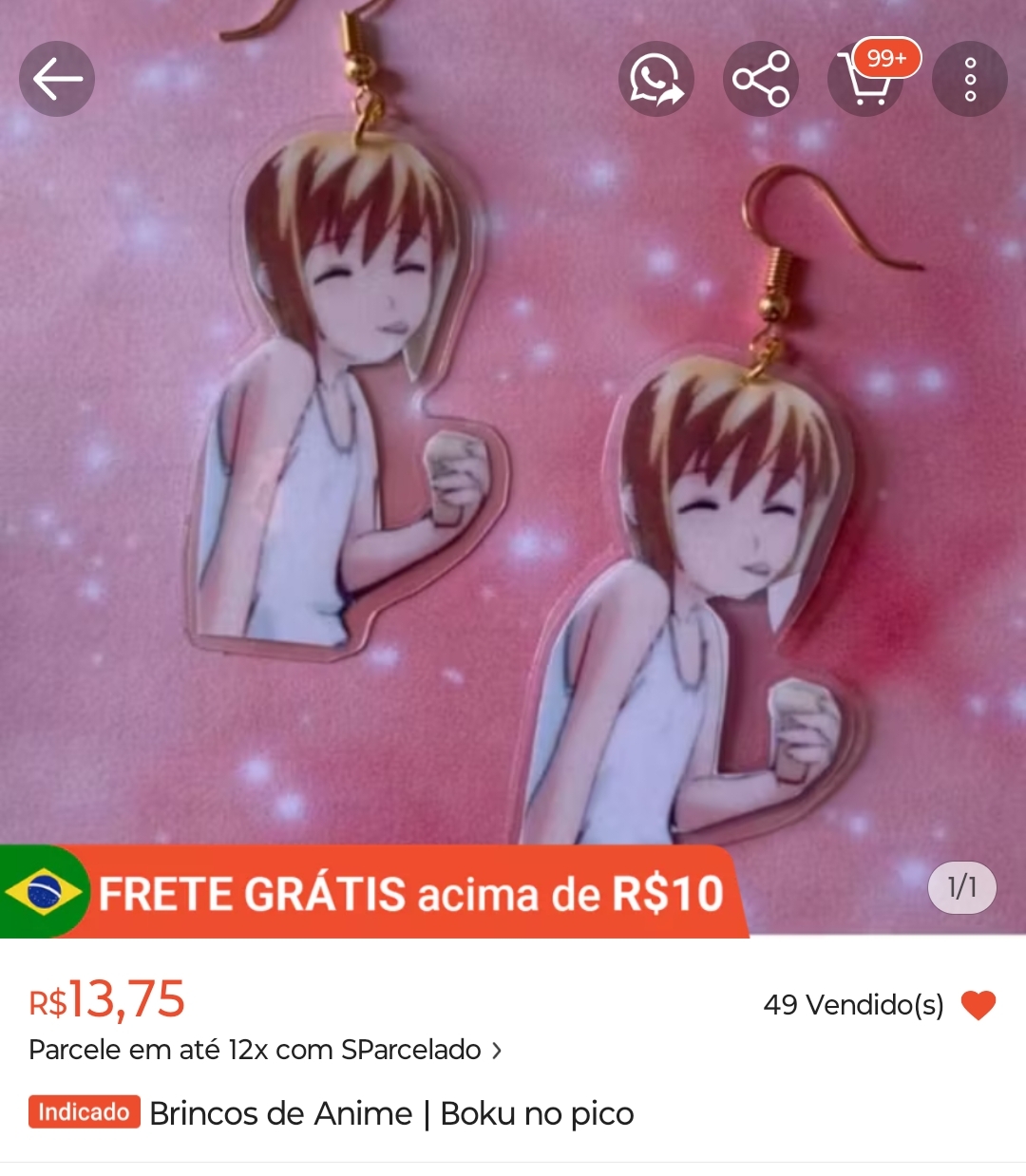This screenshot has height=1176, width=1026.
Task: Open the three-dot overflow menu
Action: (x=970, y=80)
